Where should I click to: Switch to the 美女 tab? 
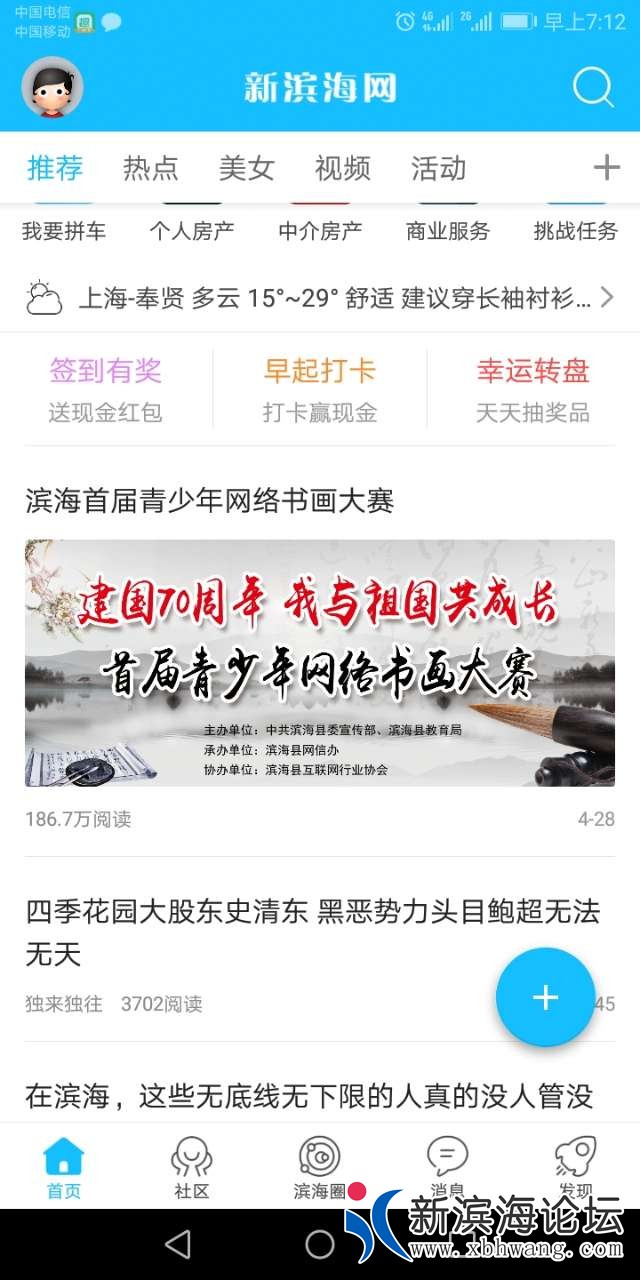(247, 168)
